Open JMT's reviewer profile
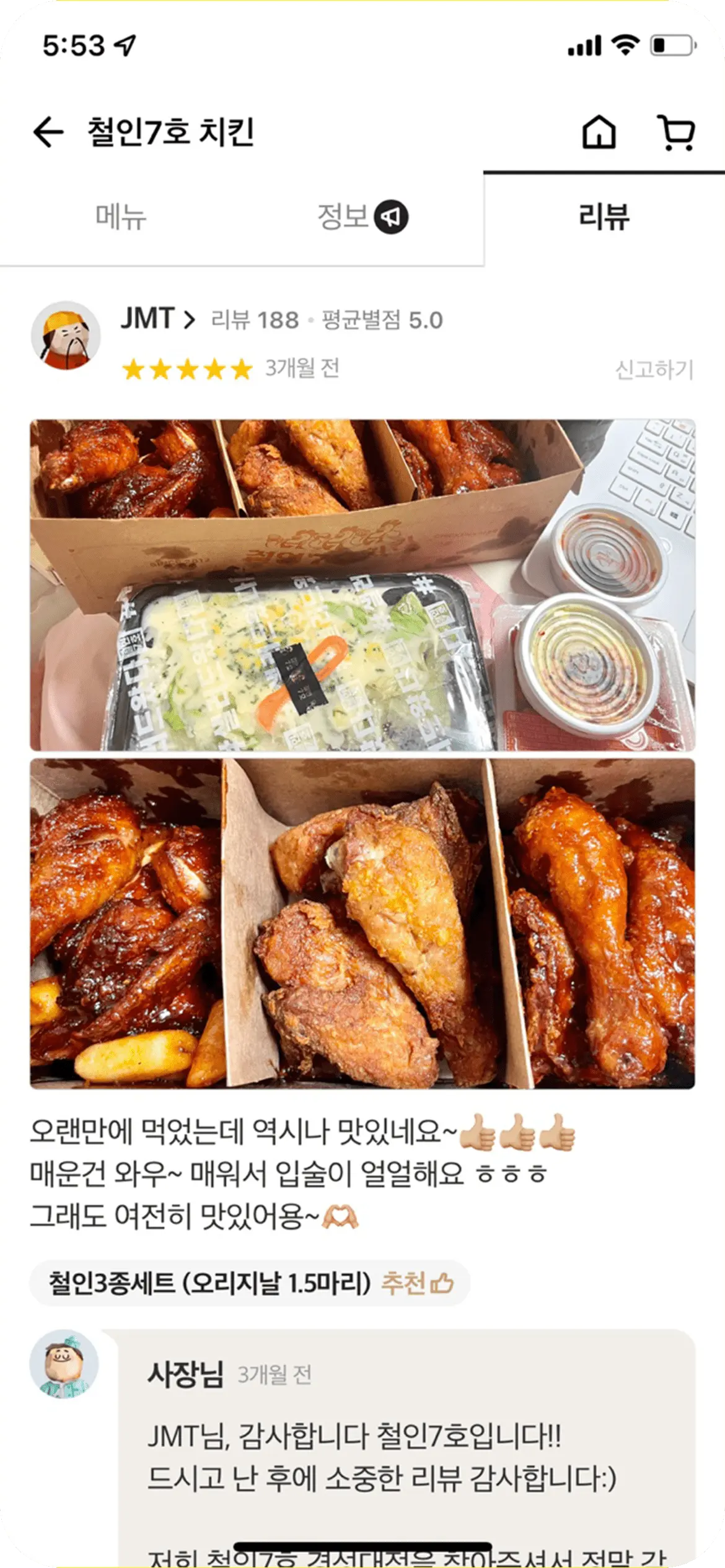The image size is (725, 1568). pos(157,320)
